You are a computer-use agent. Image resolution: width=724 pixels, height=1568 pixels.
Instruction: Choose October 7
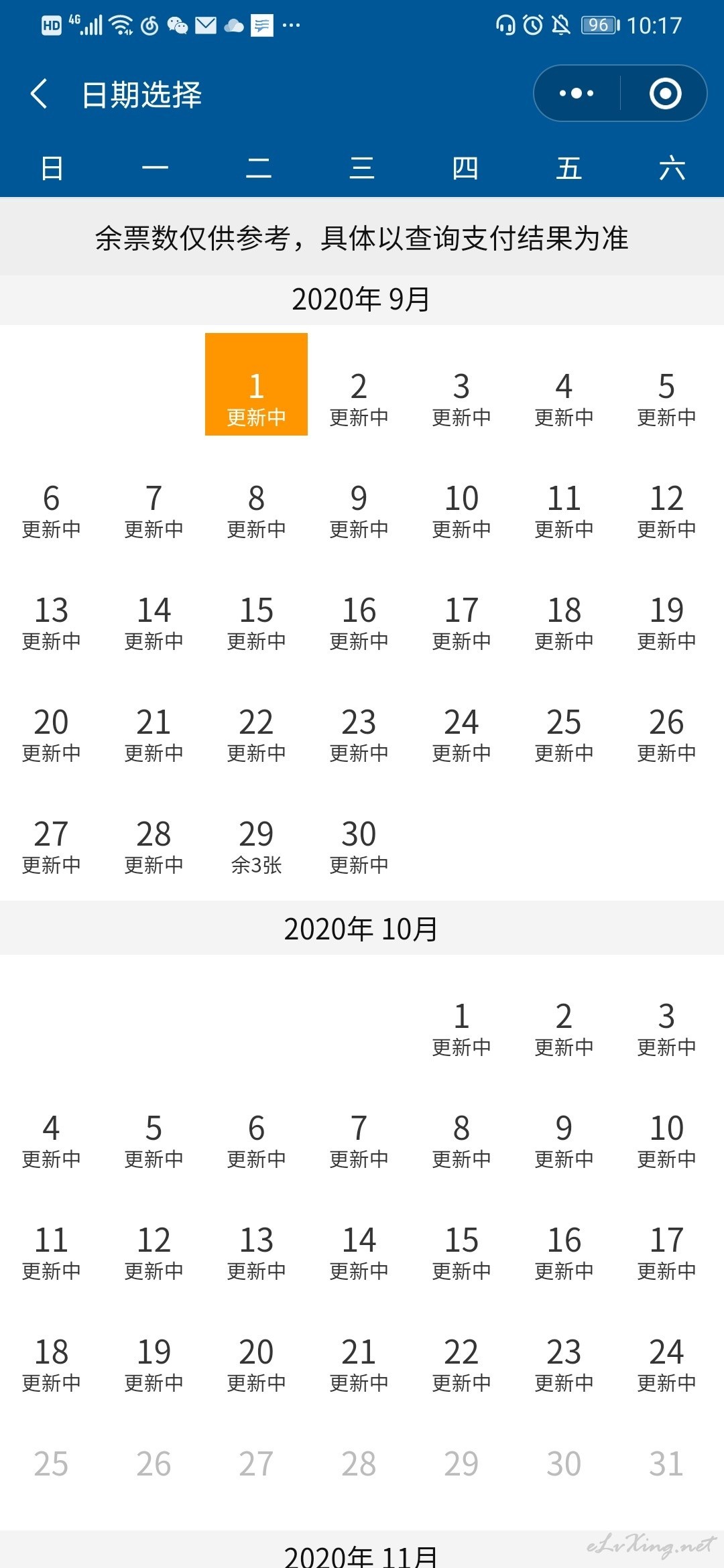pos(359,1140)
